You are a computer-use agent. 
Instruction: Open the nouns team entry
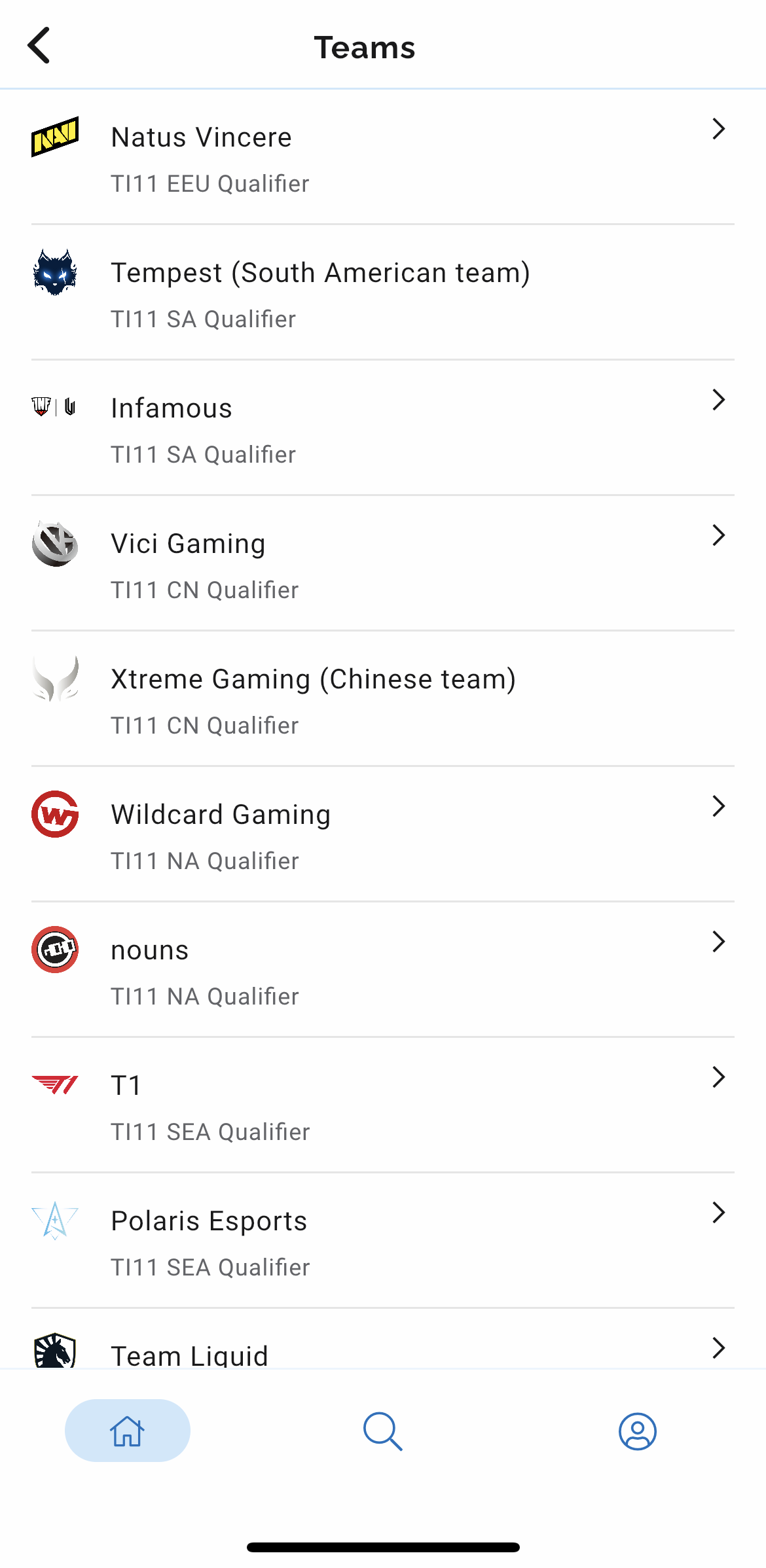tap(383, 970)
